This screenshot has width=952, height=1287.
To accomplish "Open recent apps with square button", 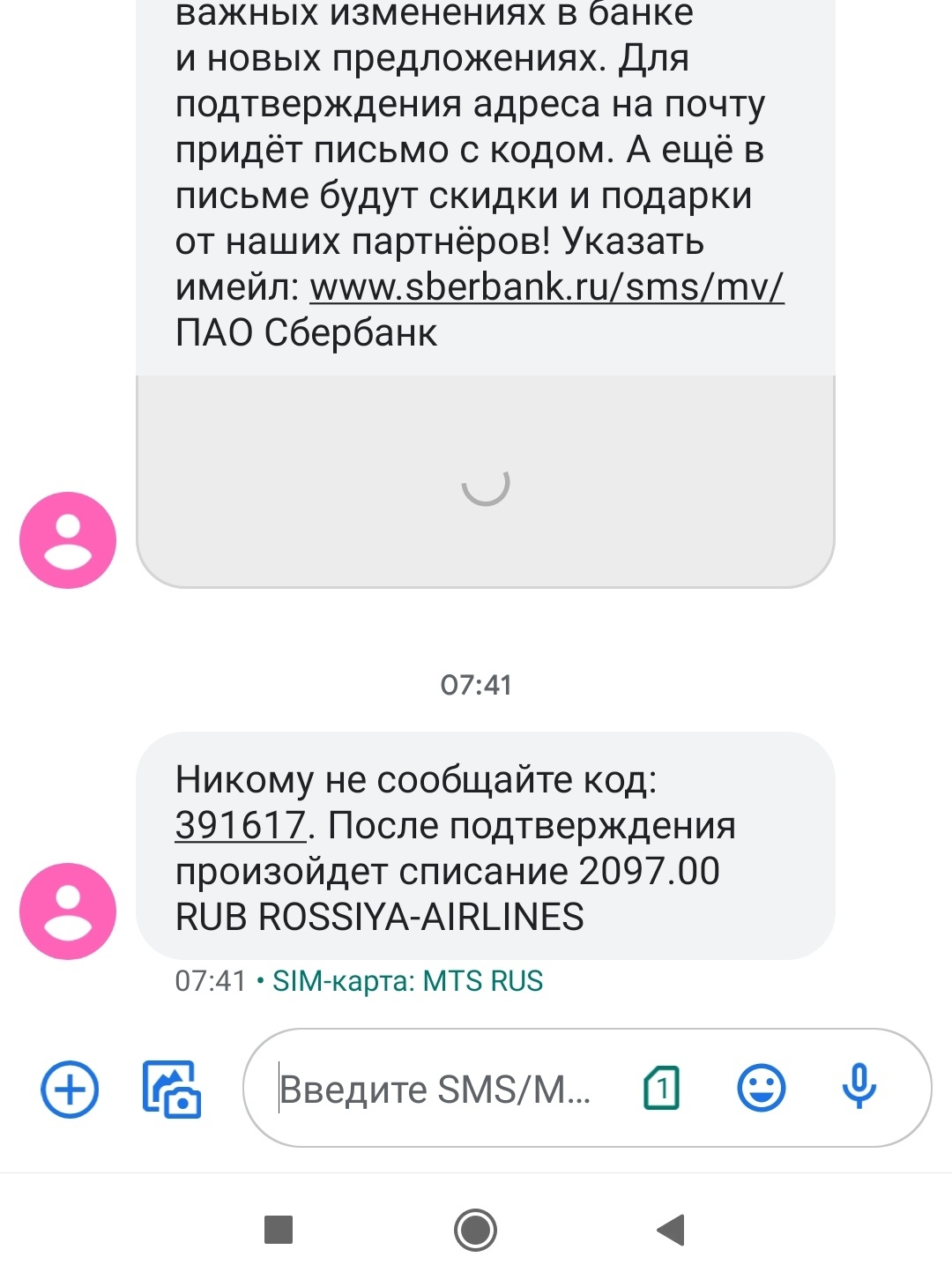I will click(x=279, y=1230).
